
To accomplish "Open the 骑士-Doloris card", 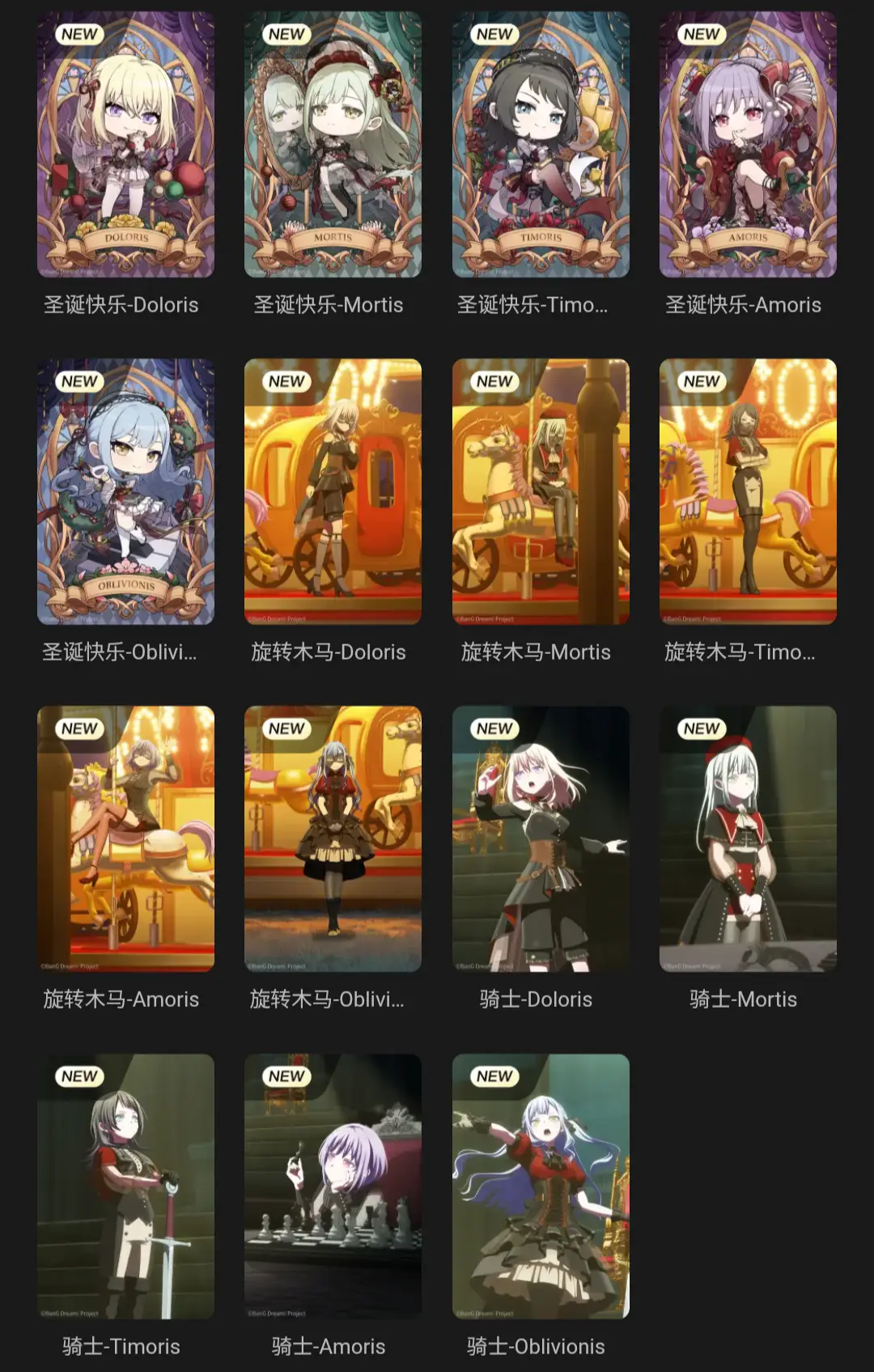I will [541, 839].
